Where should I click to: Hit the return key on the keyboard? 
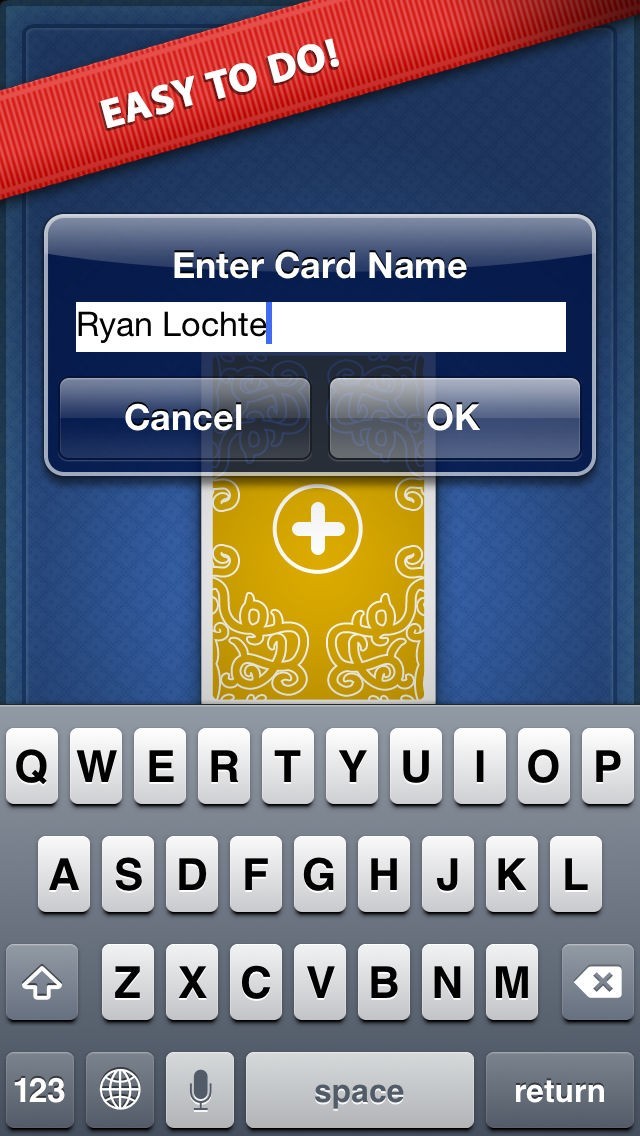(559, 1091)
